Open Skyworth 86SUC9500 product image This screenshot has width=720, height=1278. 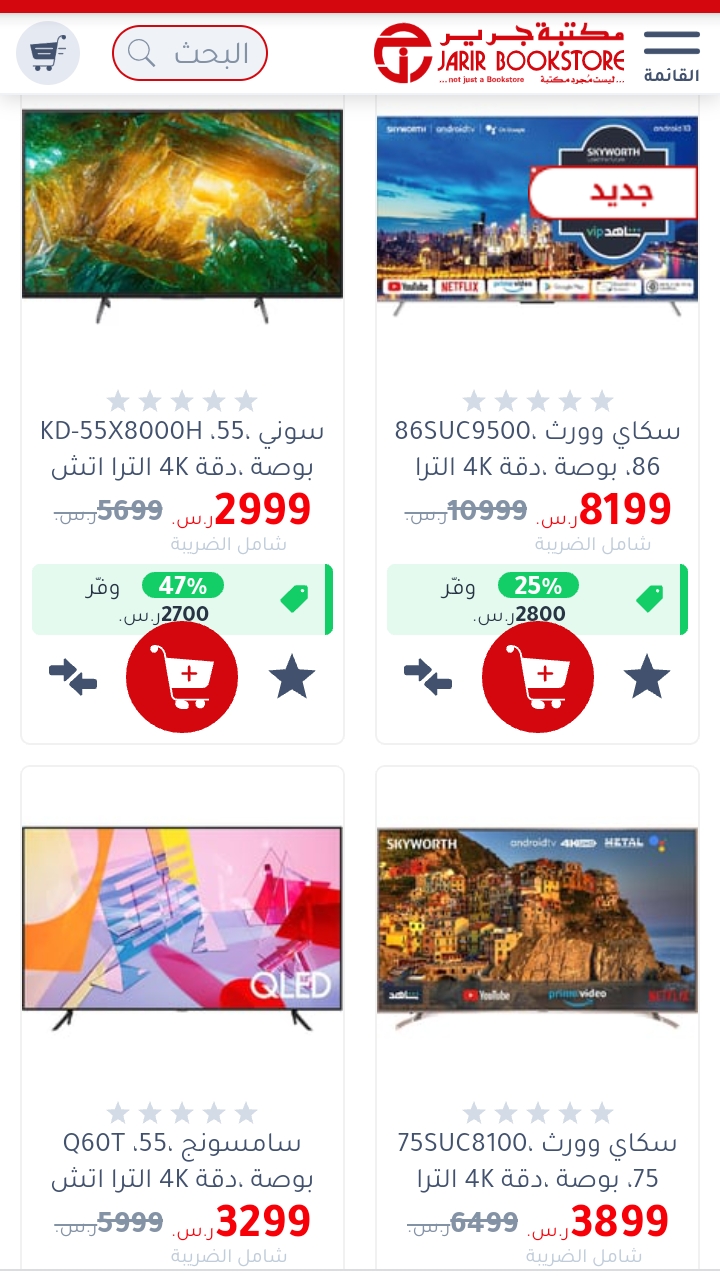(538, 215)
